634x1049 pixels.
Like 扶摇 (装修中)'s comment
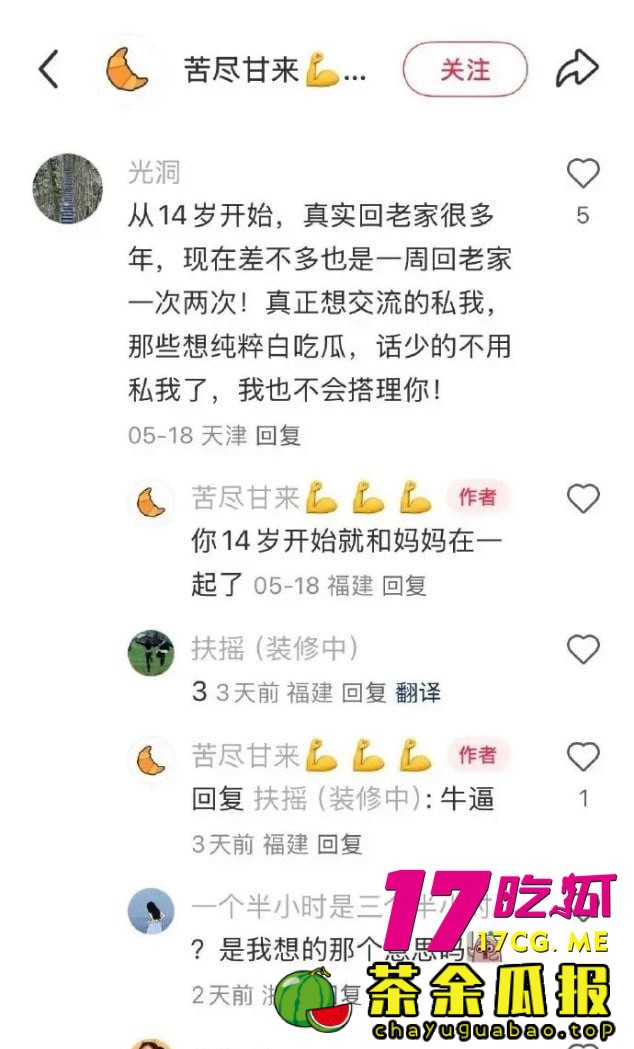[583, 650]
